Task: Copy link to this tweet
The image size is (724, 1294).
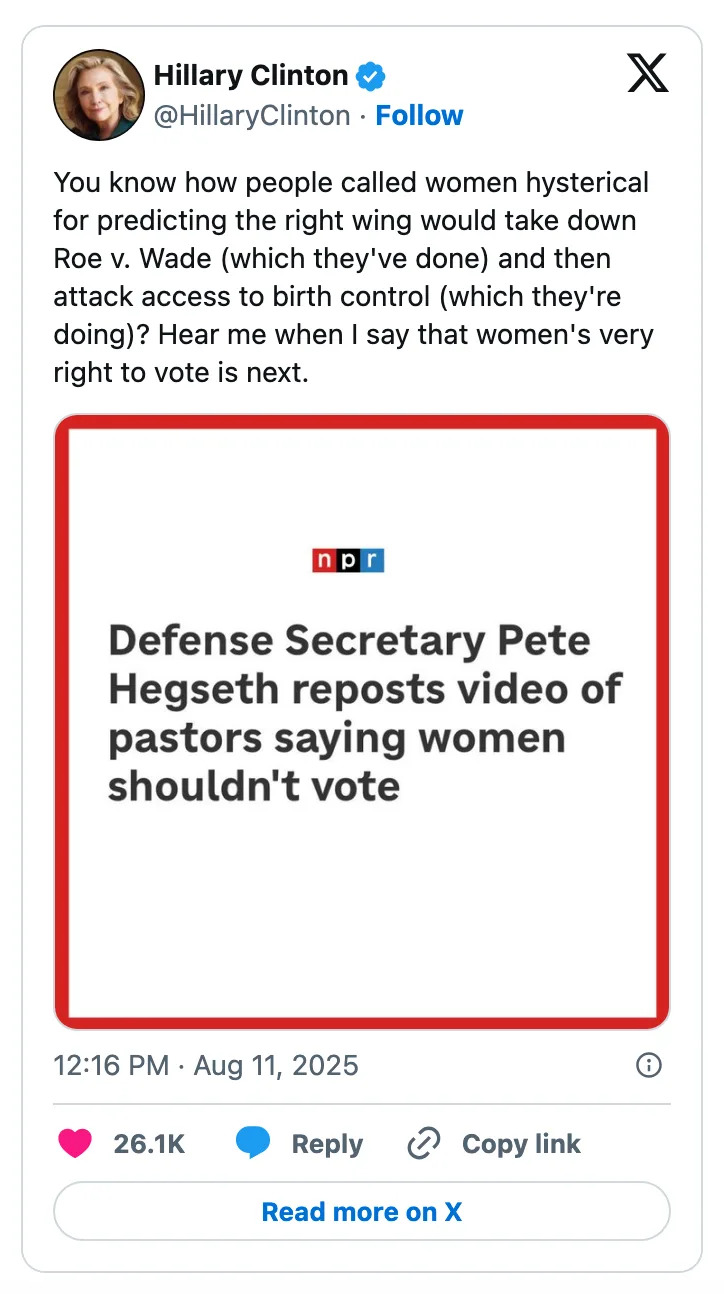Action: click(x=495, y=1144)
